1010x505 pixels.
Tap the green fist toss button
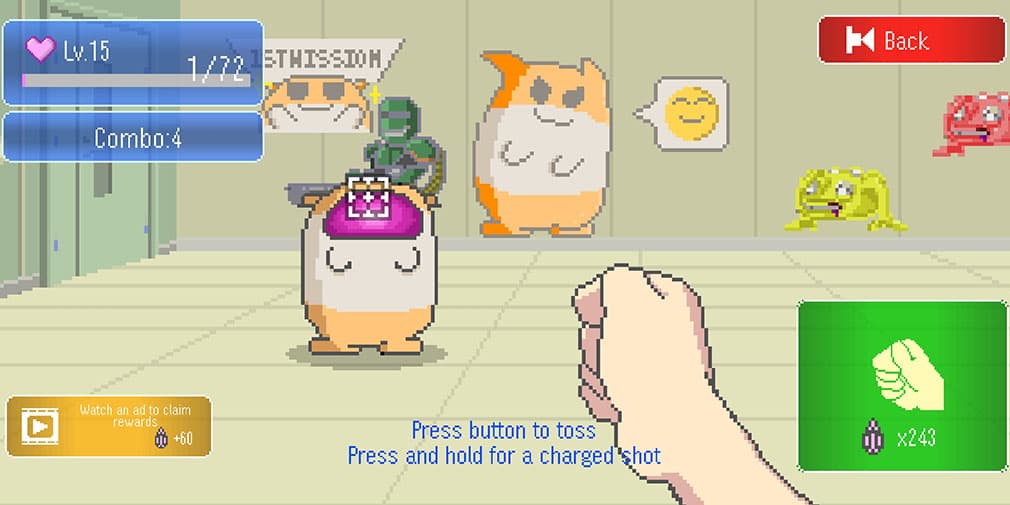click(902, 386)
